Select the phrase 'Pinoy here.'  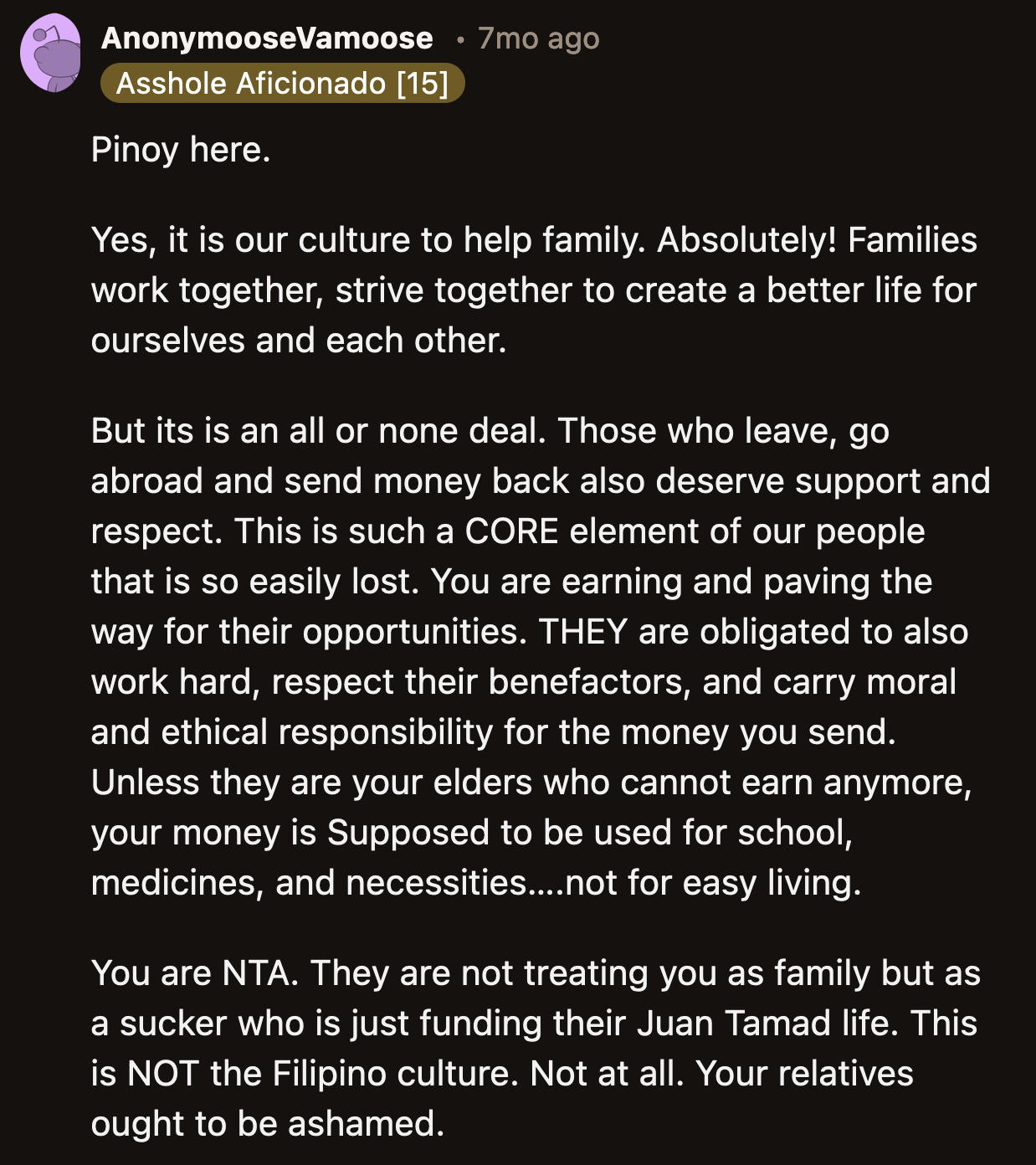(x=180, y=149)
